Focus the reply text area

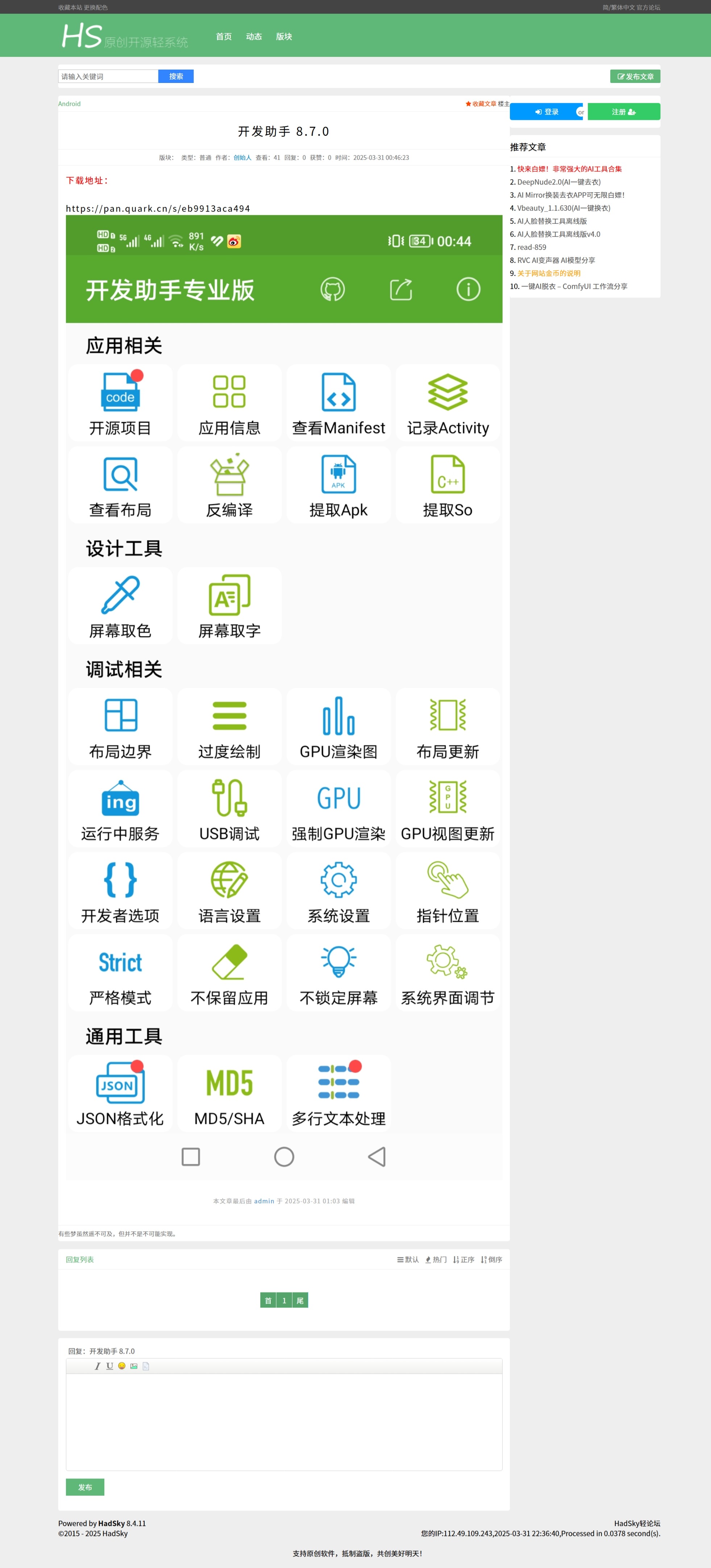(x=284, y=1421)
